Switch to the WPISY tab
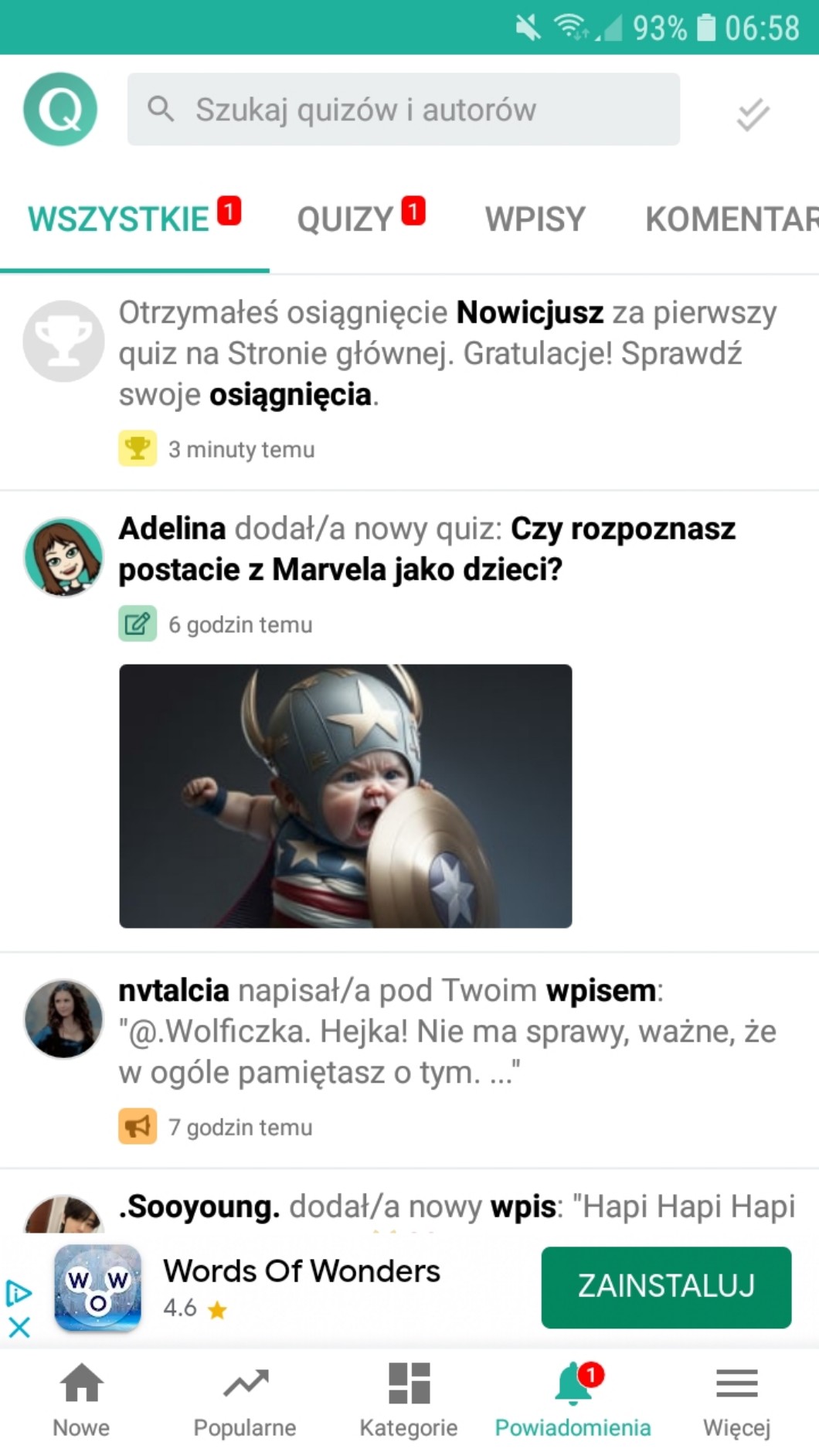This screenshot has width=819, height=1456. pyautogui.click(x=535, y=219)
